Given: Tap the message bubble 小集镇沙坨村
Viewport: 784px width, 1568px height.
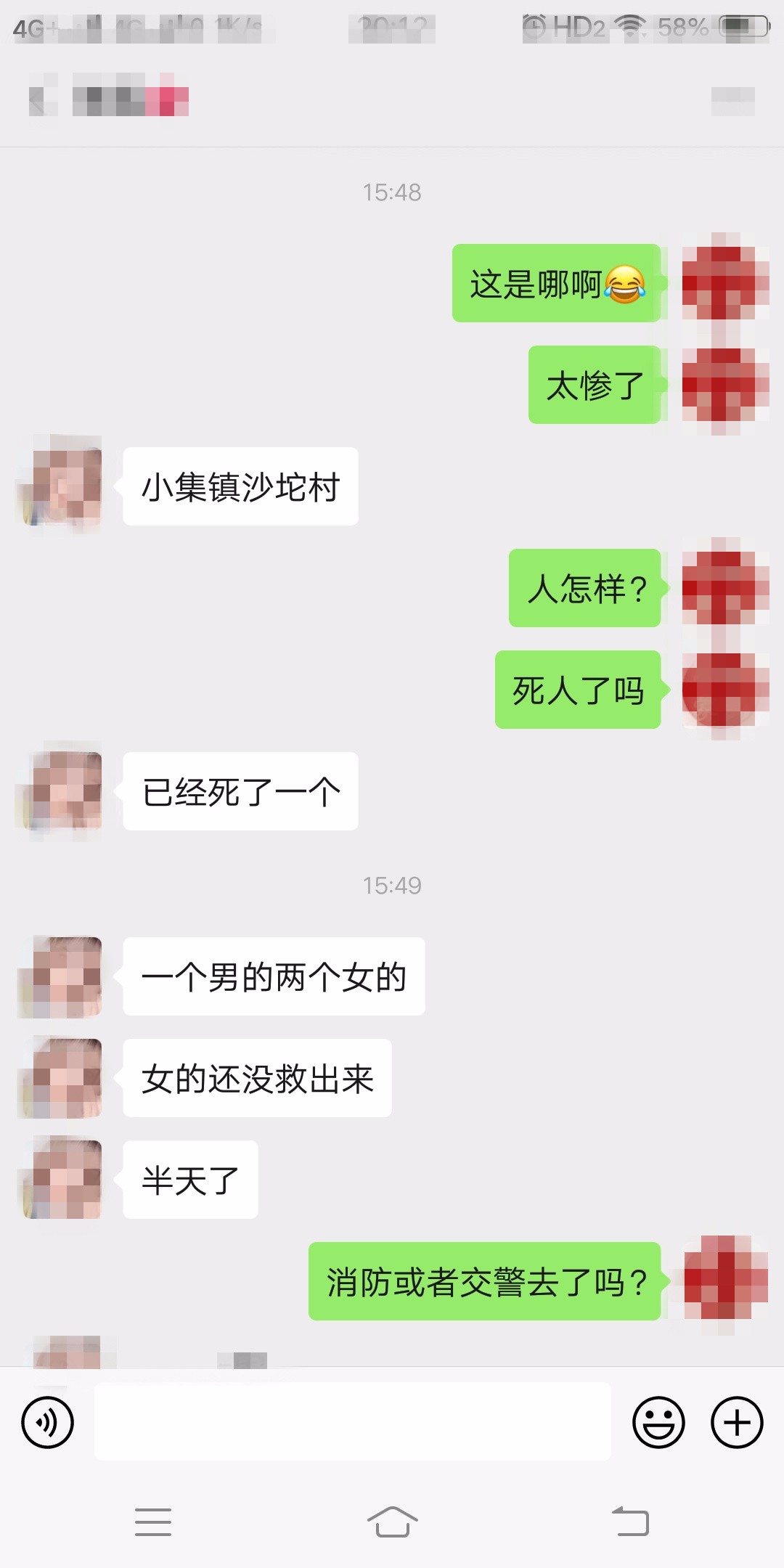Looking at the screenshot, I should pos(240,488).
